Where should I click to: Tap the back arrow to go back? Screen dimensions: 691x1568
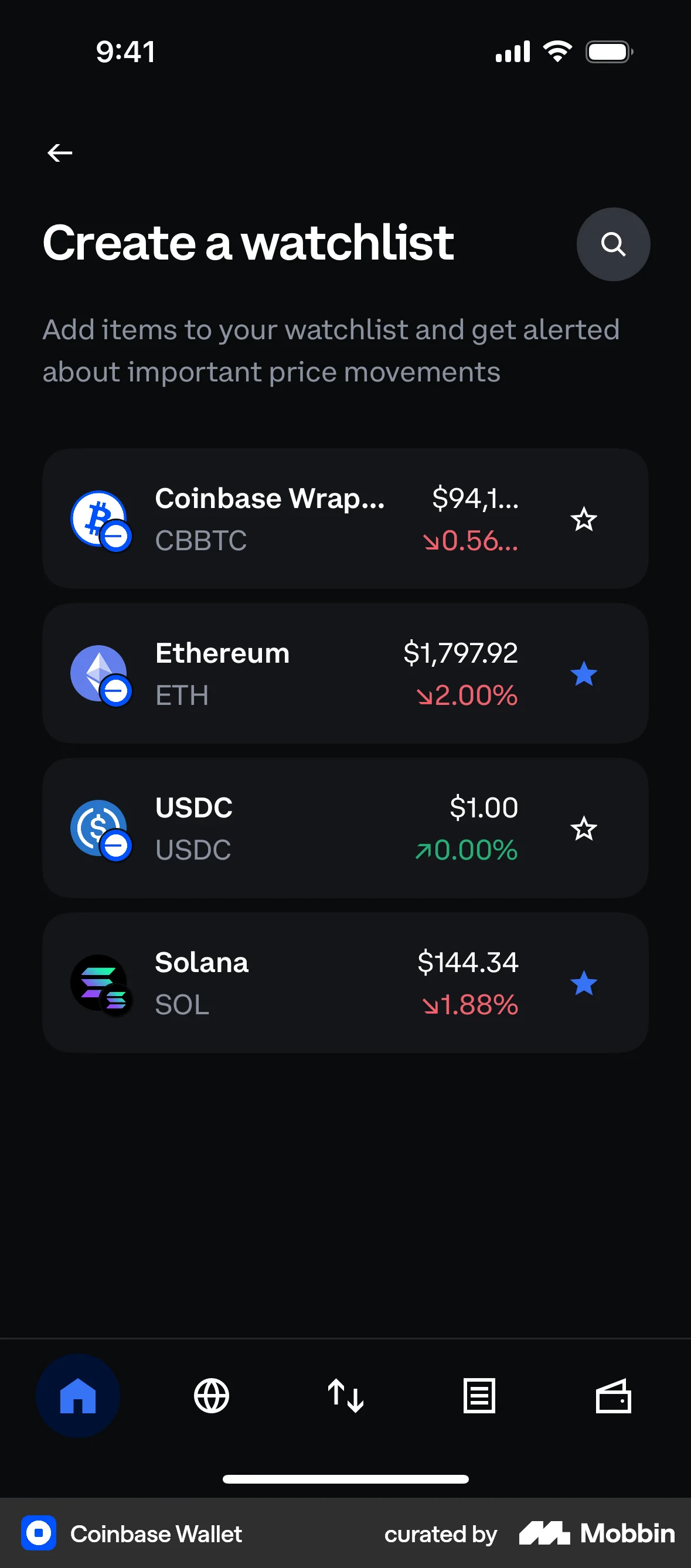coord(59,152)
